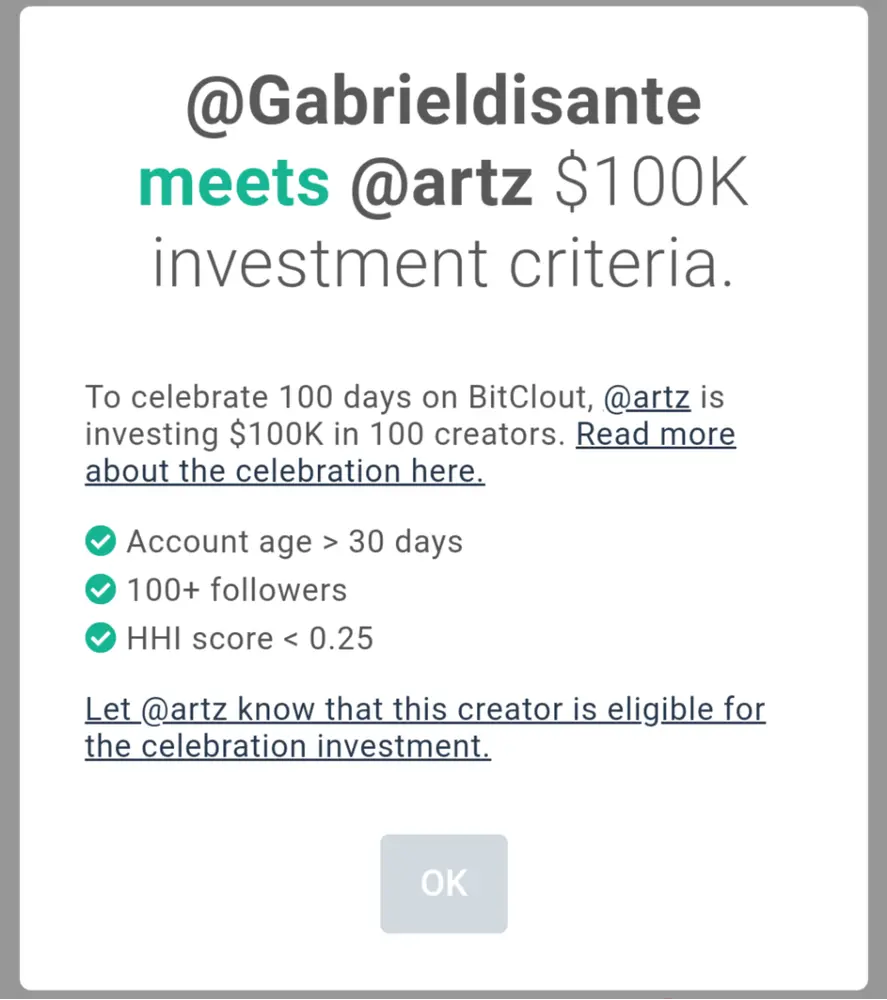Expand the investment criteria list heading

[x=443, y=180]
